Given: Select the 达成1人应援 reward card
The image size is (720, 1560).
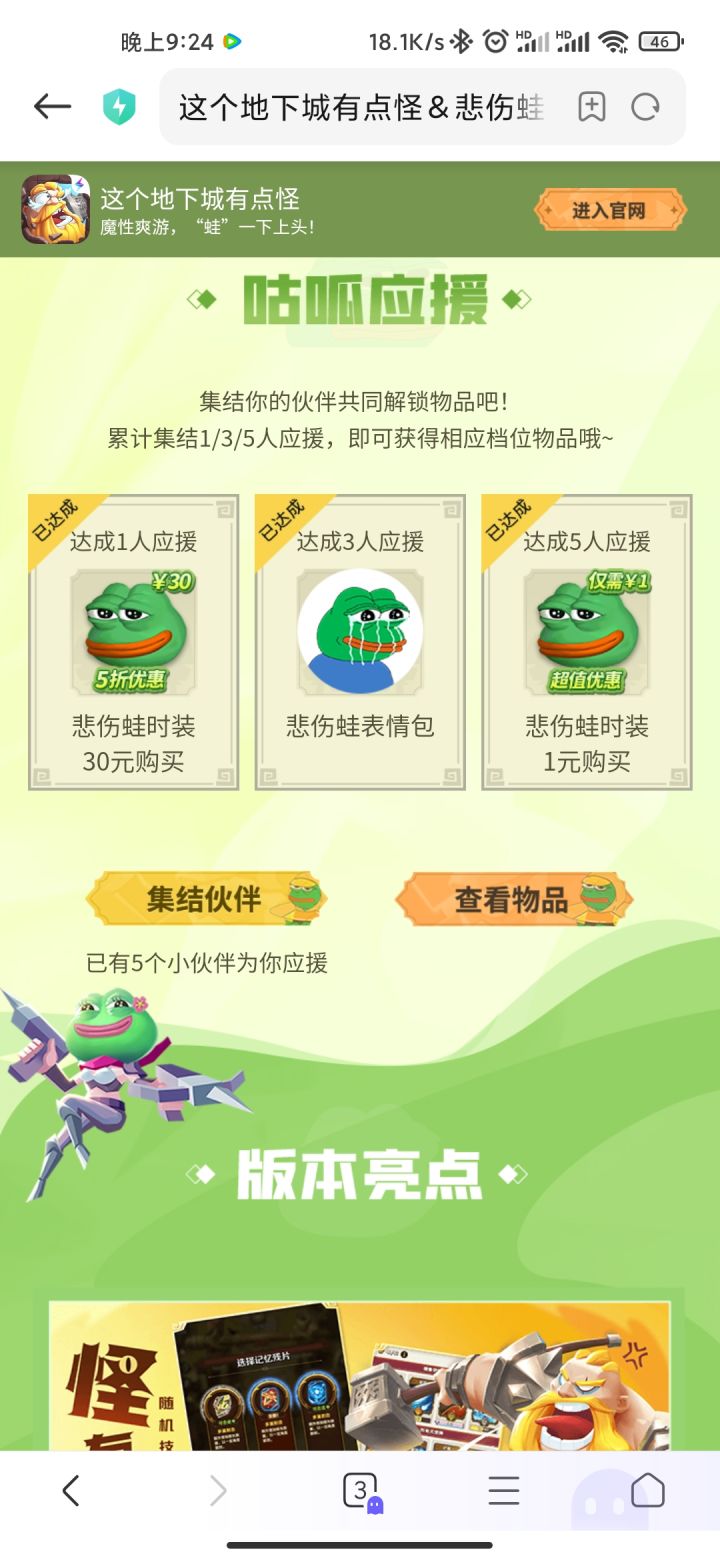Looking at the screenshot, I should (x=132, y=640).
